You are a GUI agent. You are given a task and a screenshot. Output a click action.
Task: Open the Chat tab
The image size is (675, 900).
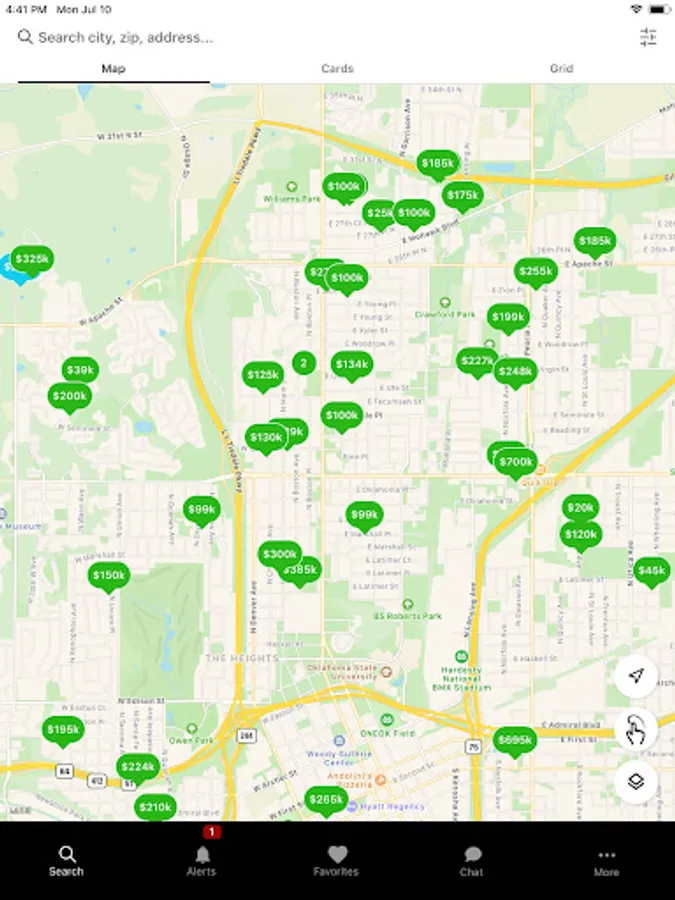471,861
